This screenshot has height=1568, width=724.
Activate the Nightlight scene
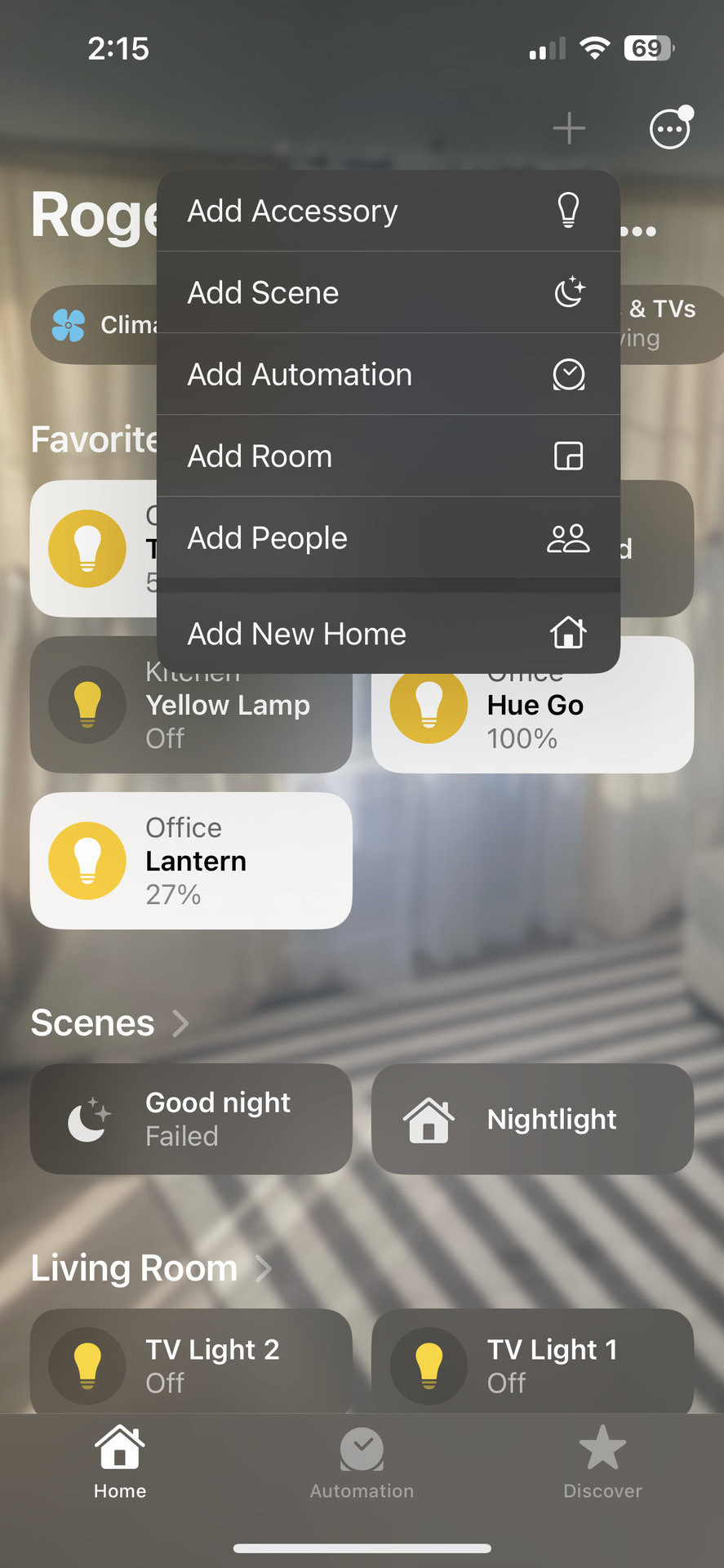[x=532, y=1119]
